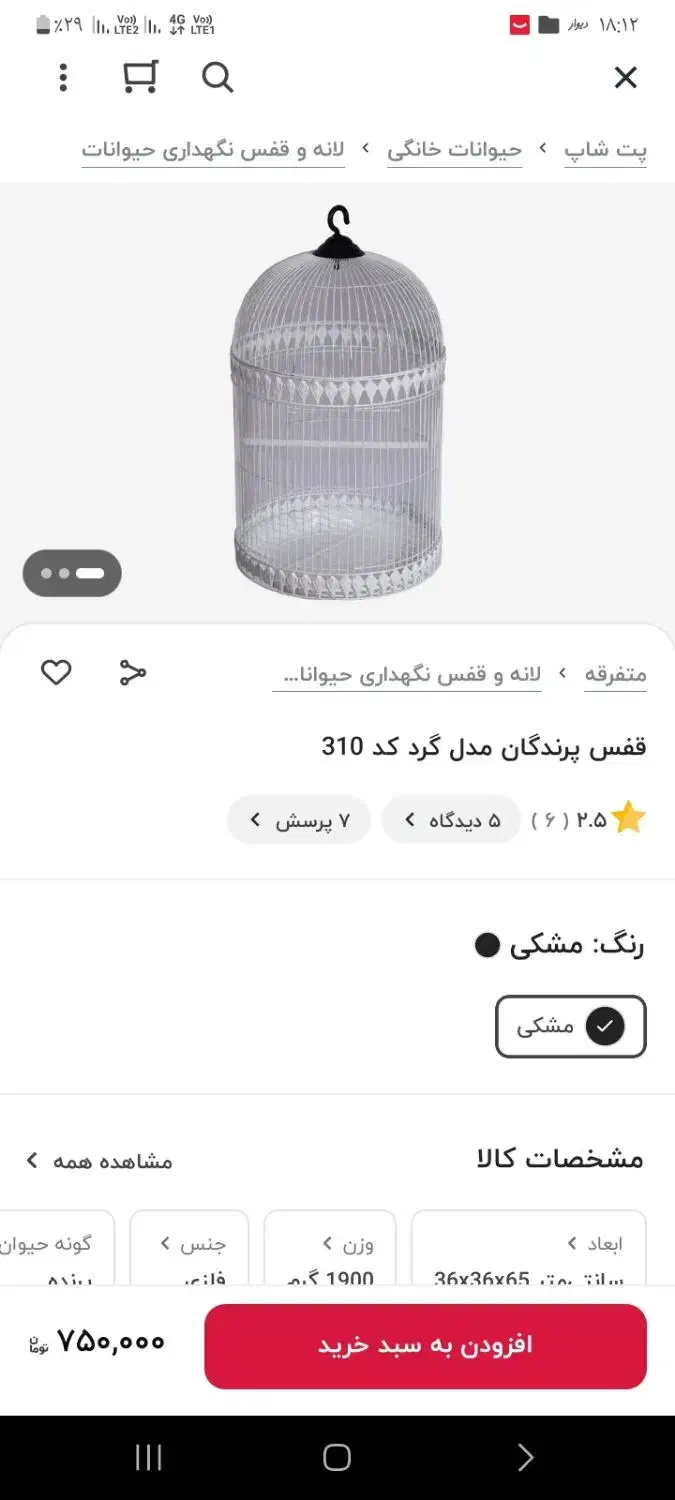Open the recent apps view

tap(148, 1457)
